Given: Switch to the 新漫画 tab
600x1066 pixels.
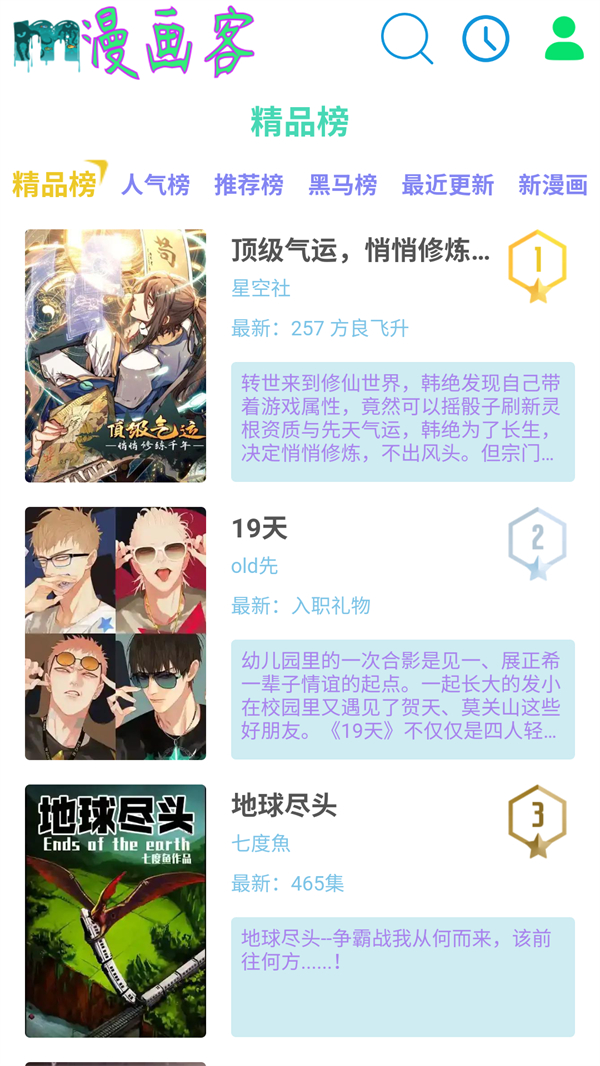Looking at the screenshot, I should pos(552,185).
